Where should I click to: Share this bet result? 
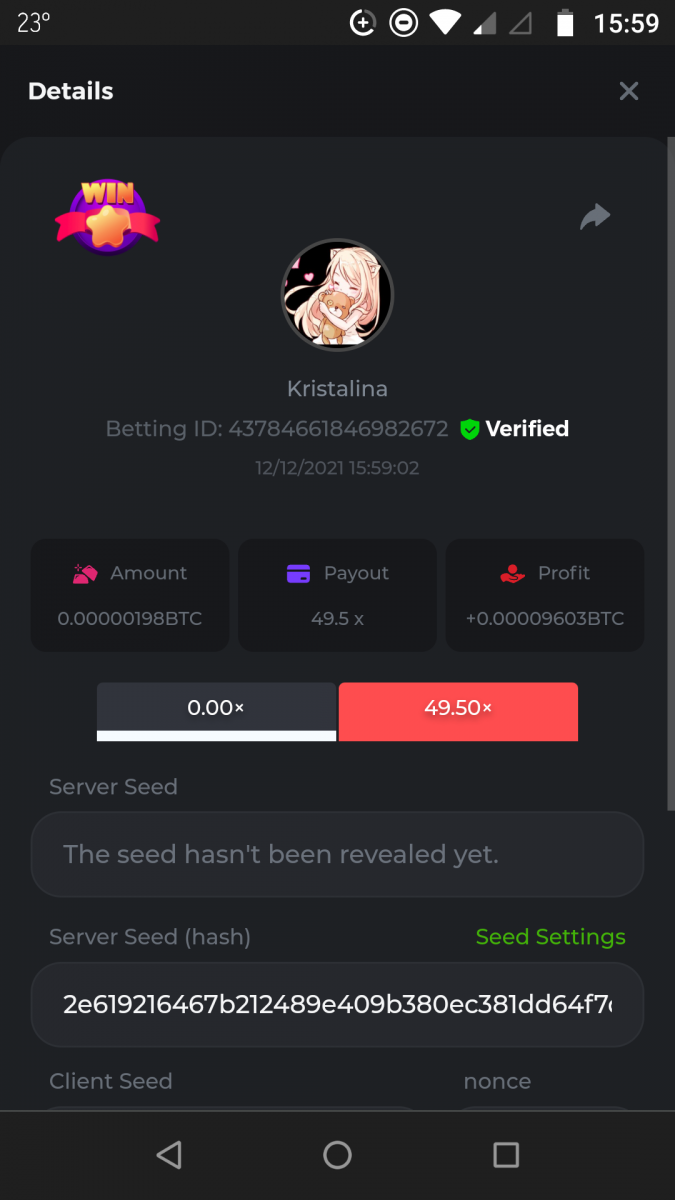(x=595, y=216)
